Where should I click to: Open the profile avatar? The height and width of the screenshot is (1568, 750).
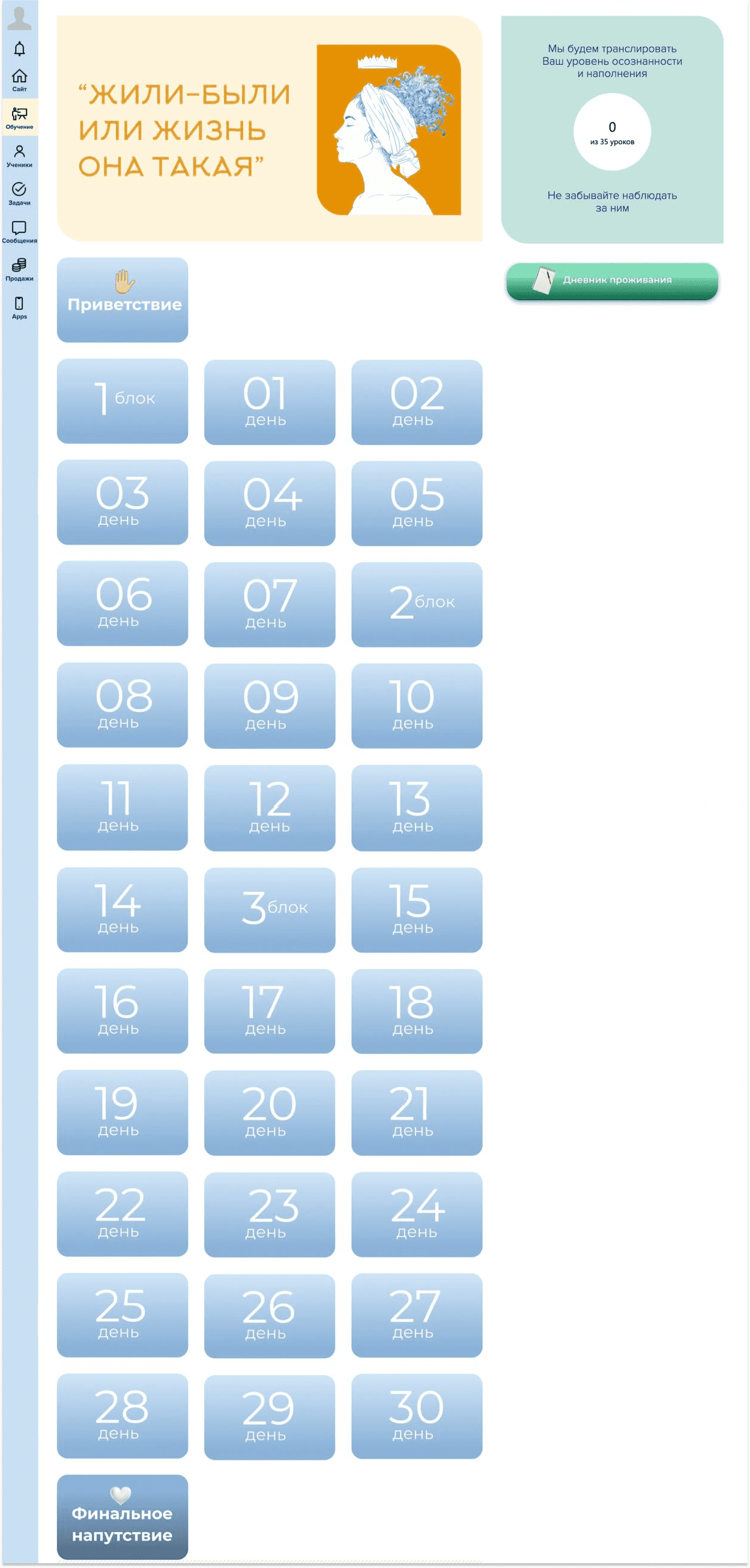19,17
